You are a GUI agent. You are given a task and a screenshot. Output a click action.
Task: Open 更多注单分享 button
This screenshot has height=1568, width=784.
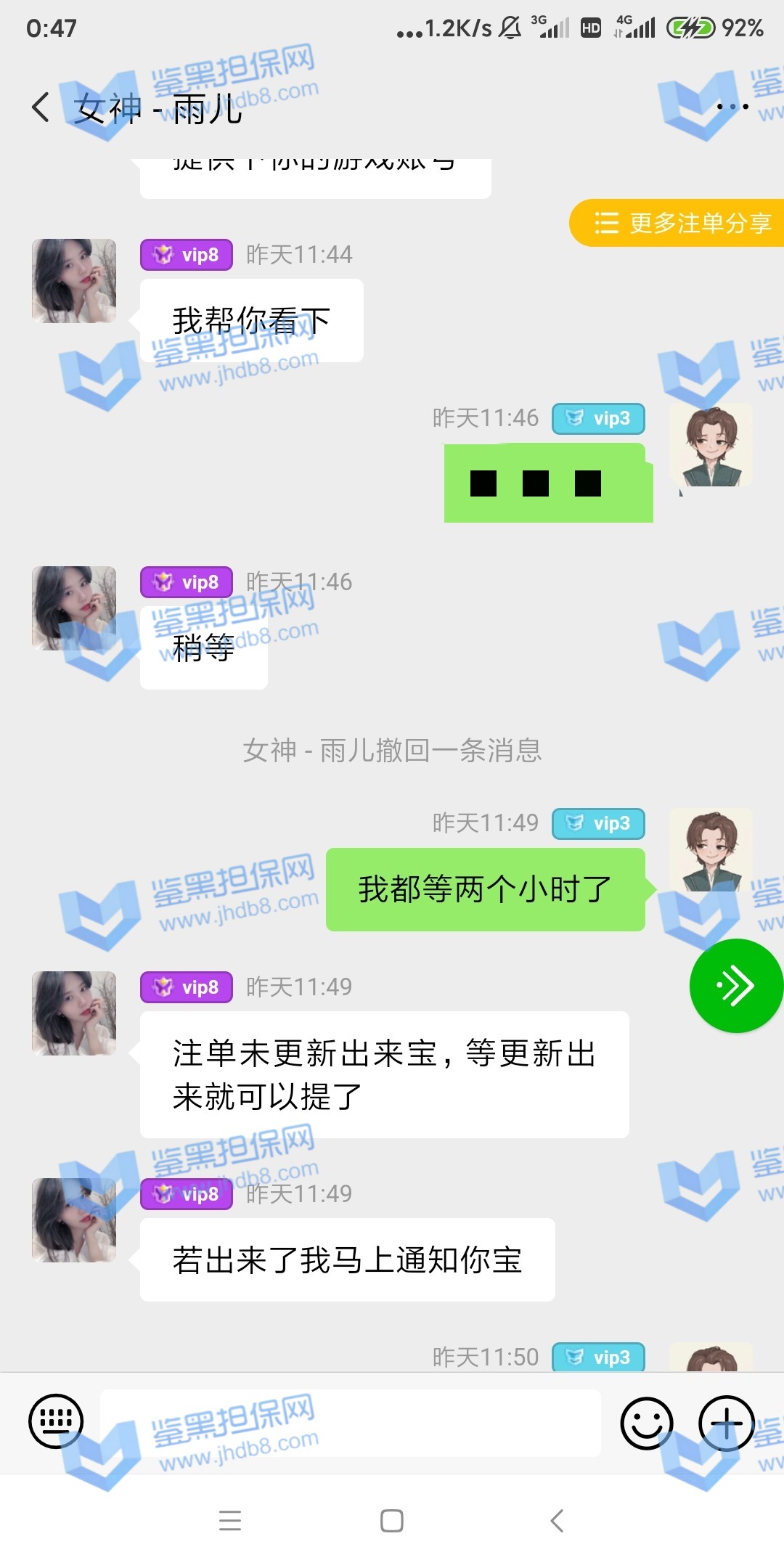pos(682,223)
